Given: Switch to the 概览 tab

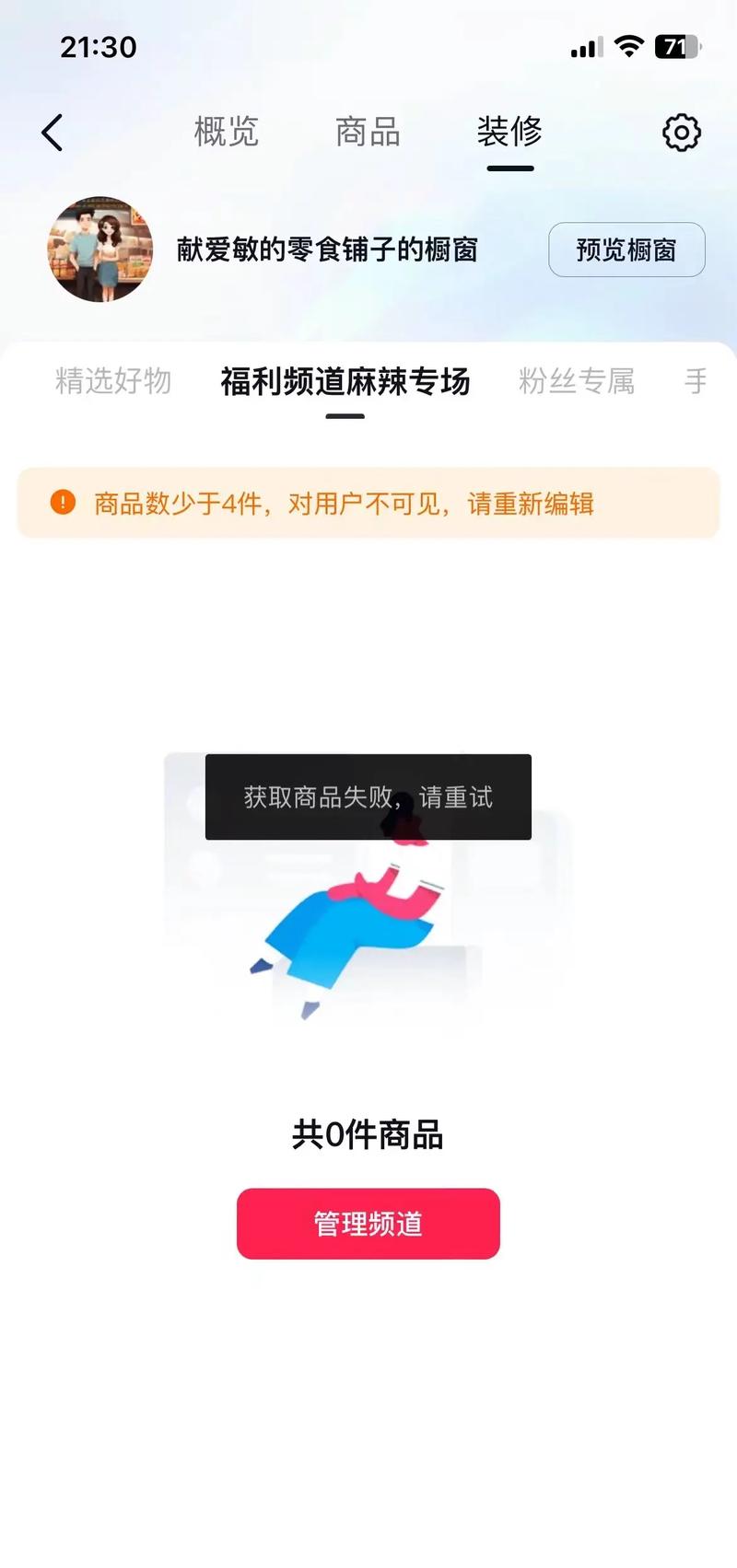Looking at the screenshot, I should 227,133.
